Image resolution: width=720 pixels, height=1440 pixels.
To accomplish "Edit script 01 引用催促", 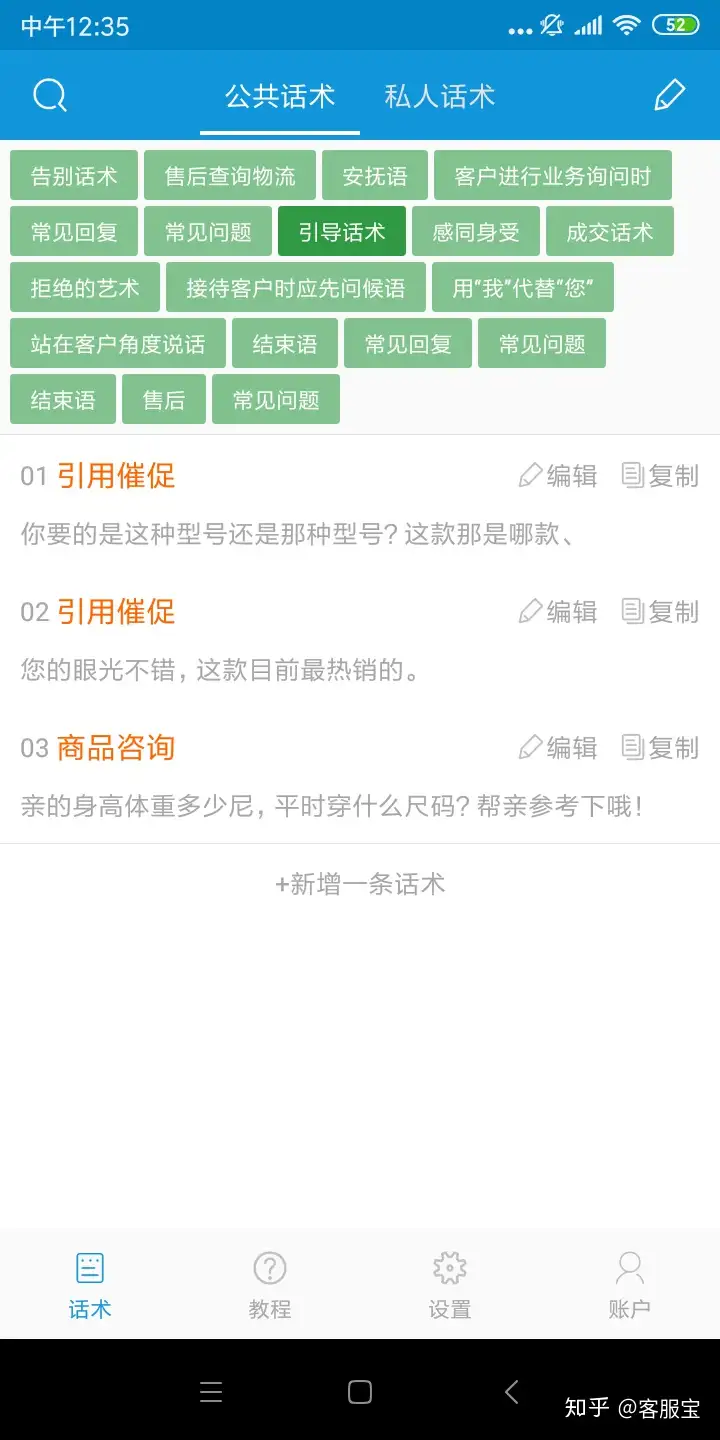I will 558,476.
